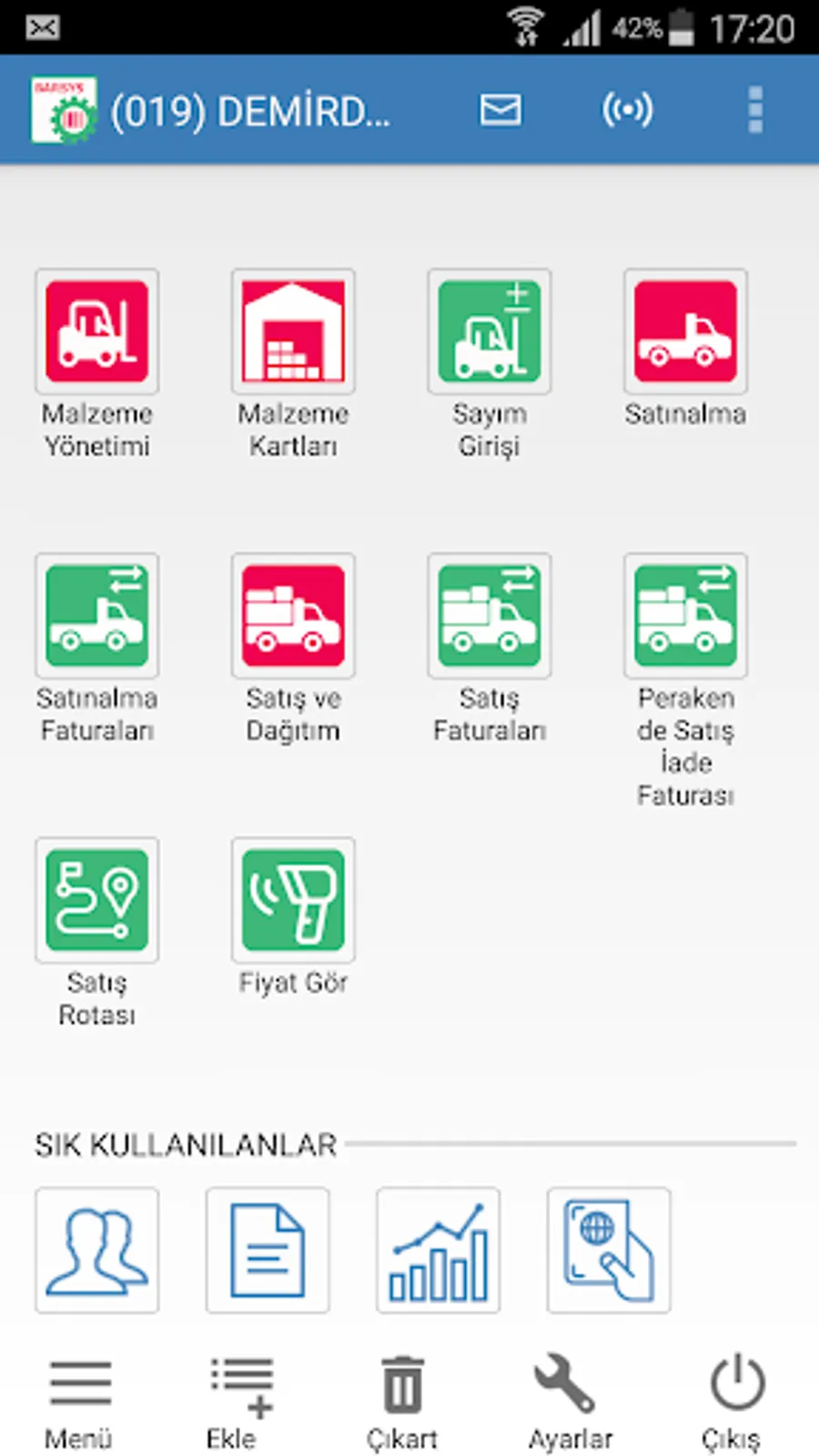The width and height of the screenshot is (819, 1456).
Task: Open Sayım Girişi
Action: [x=490, y=364]
